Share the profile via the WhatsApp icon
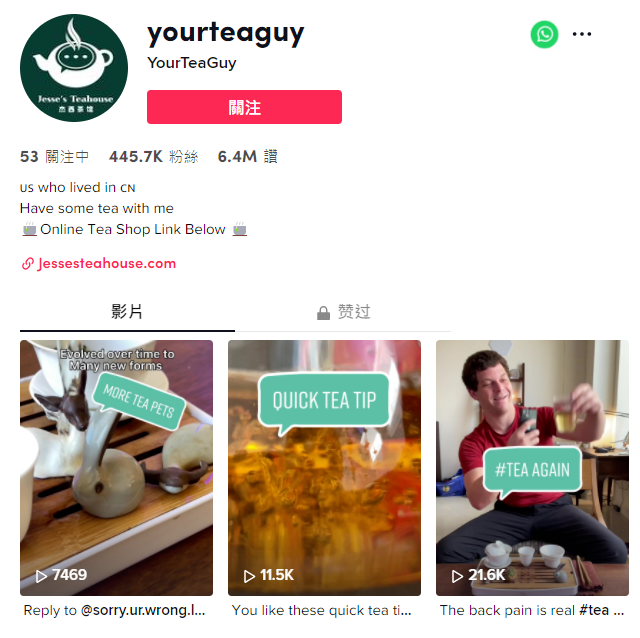Viewport: 640px width, 638px height. coord(544,35)
